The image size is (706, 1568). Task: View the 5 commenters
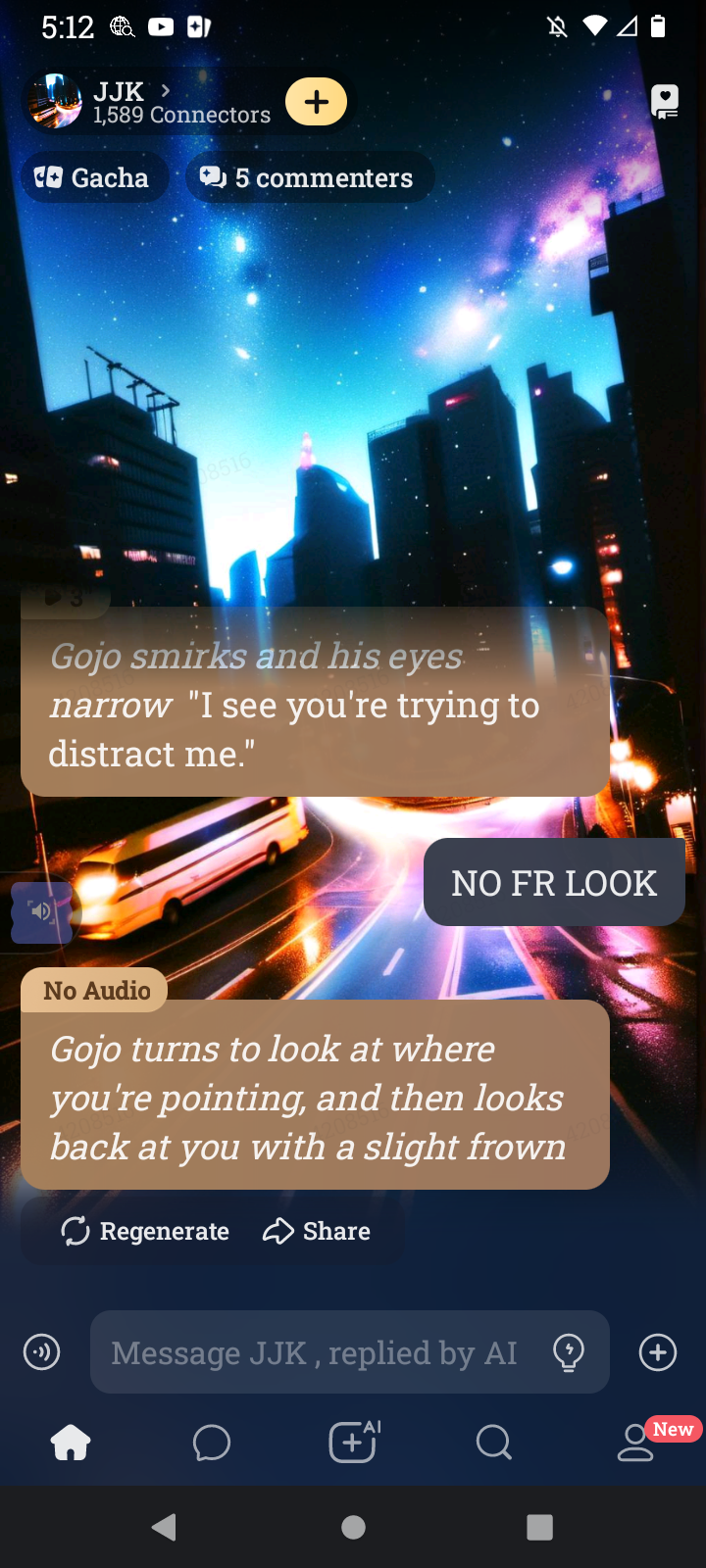(x=309, y=177)
